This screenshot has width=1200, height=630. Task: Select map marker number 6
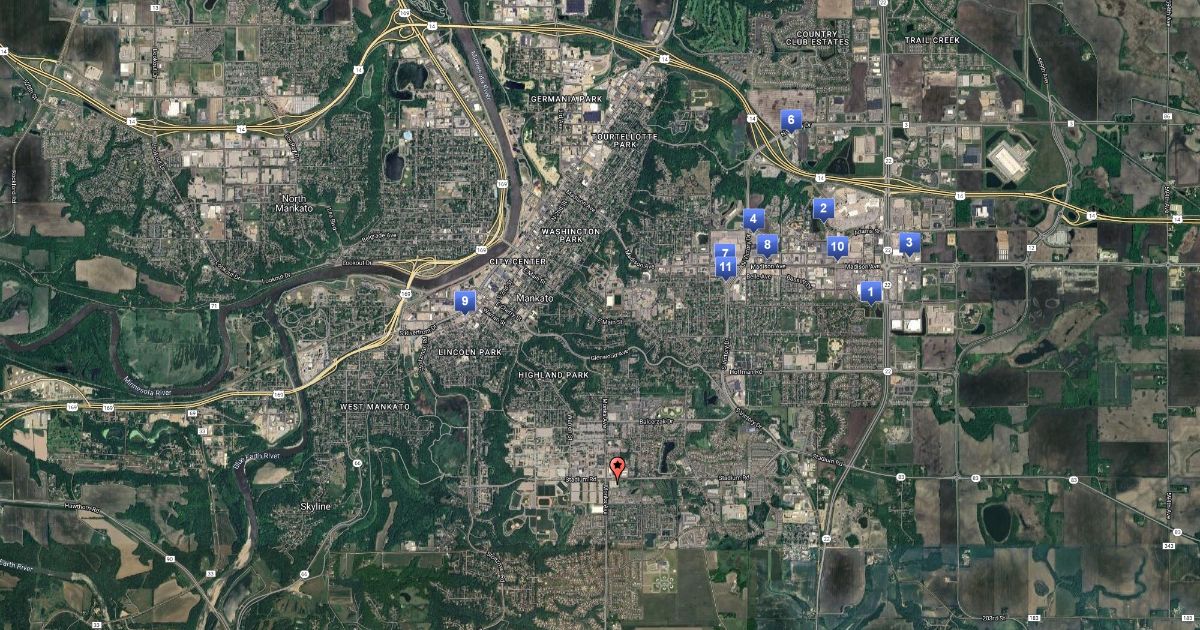coord(791,121)
